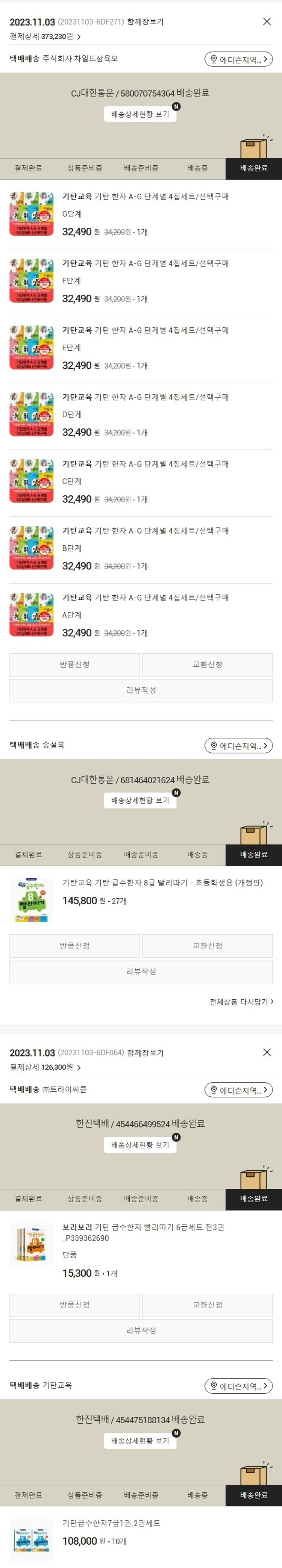View 배송상세현황 for CJ대한통운 681464021624
Viewport: 282px width, 1568px height.
point(140,800)
